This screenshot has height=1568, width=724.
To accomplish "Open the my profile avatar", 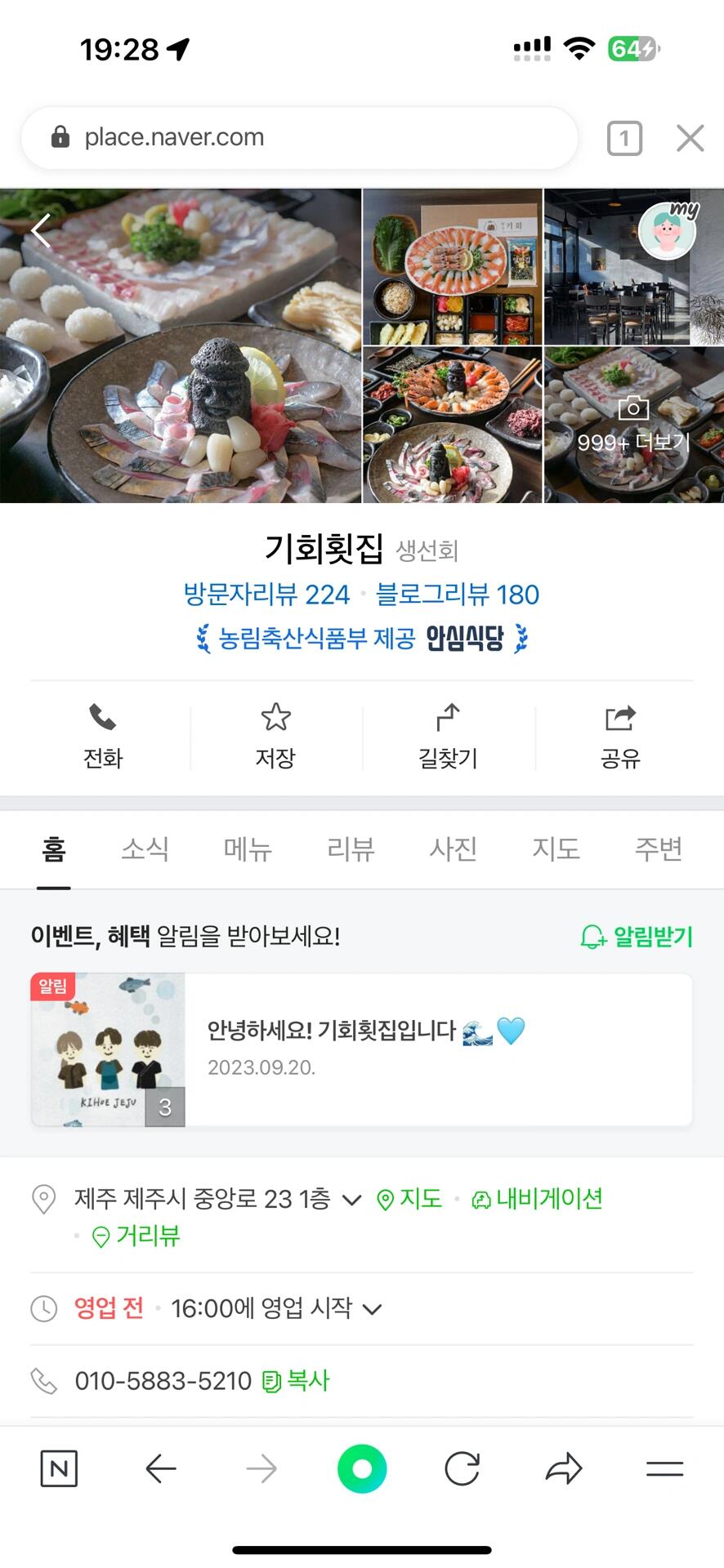I will coord(668,231).
